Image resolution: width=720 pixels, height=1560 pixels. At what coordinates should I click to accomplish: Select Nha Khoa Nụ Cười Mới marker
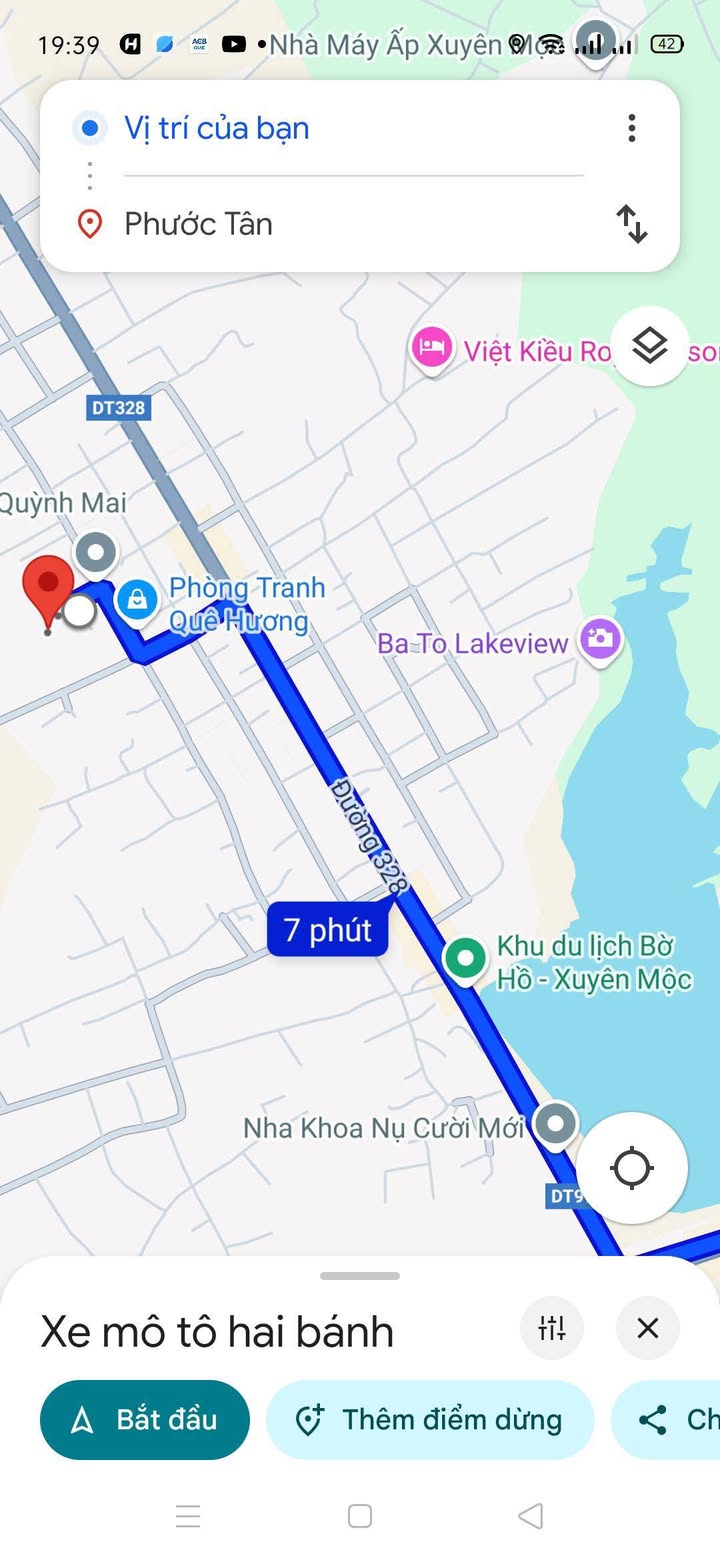555,1124
